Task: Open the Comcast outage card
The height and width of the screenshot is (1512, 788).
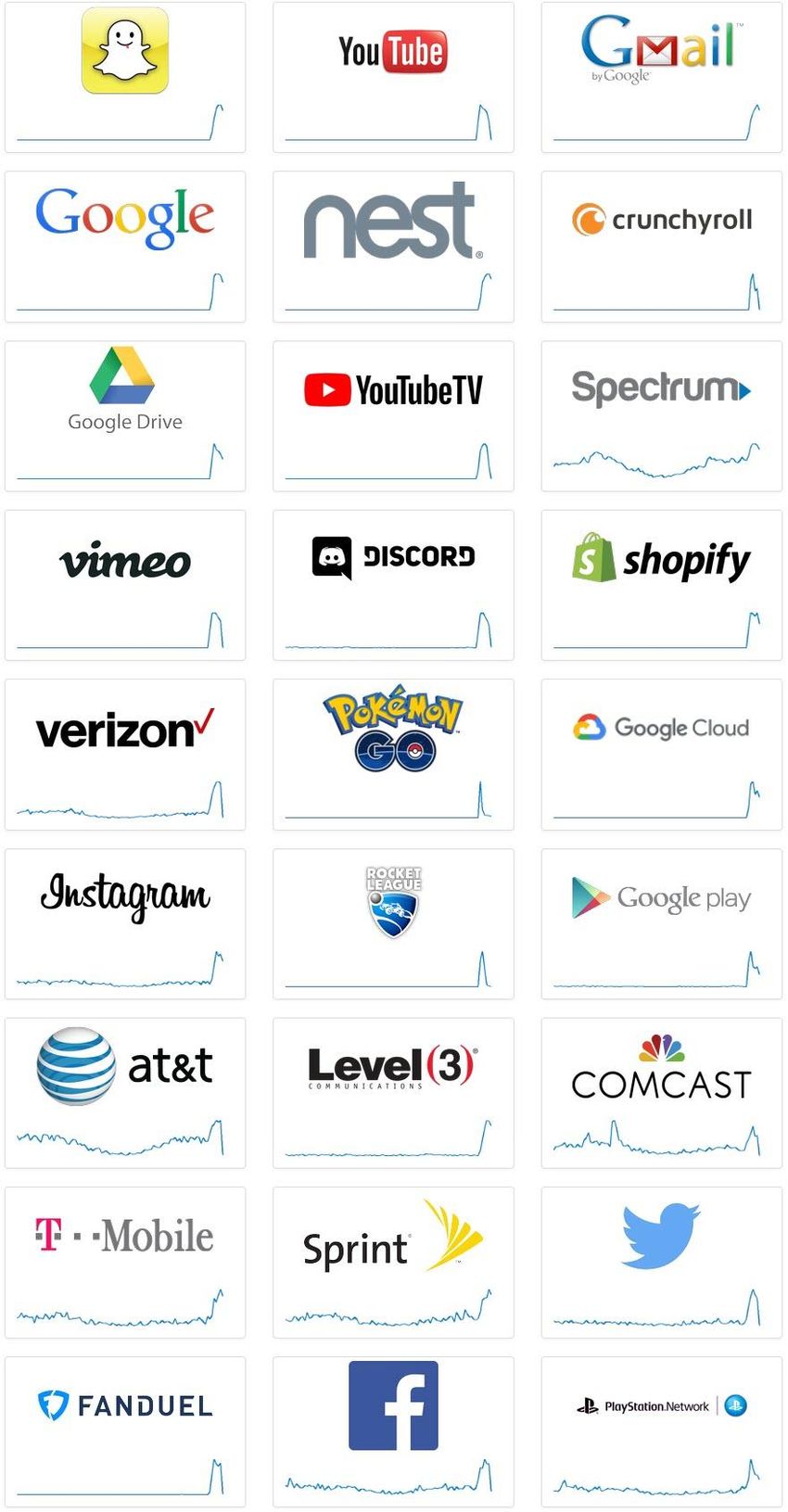Action: tap(661, 1092)
